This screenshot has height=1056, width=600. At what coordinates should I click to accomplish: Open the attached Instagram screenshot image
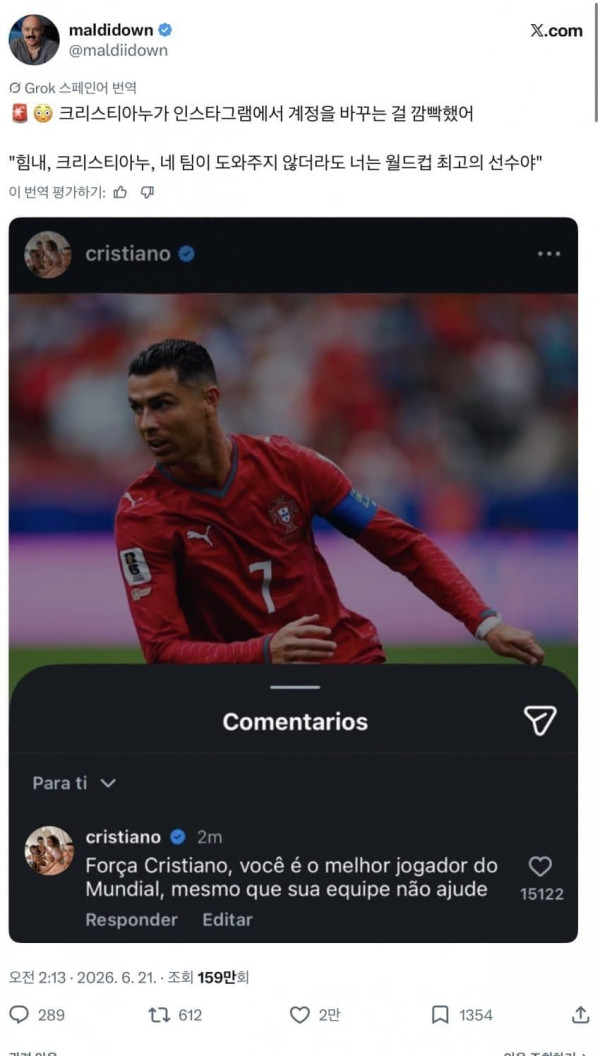[293, 580]
